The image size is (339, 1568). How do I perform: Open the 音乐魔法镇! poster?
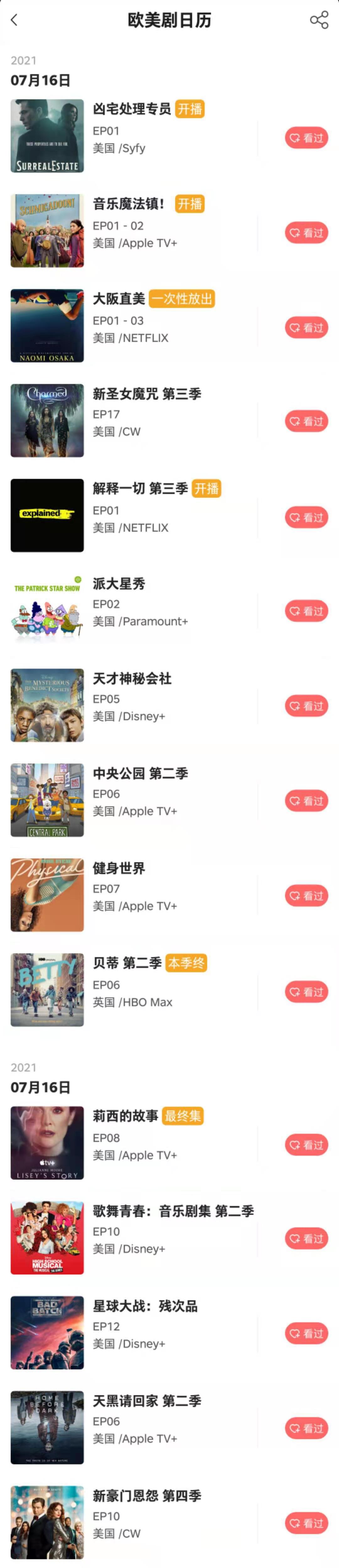point(47,231)
